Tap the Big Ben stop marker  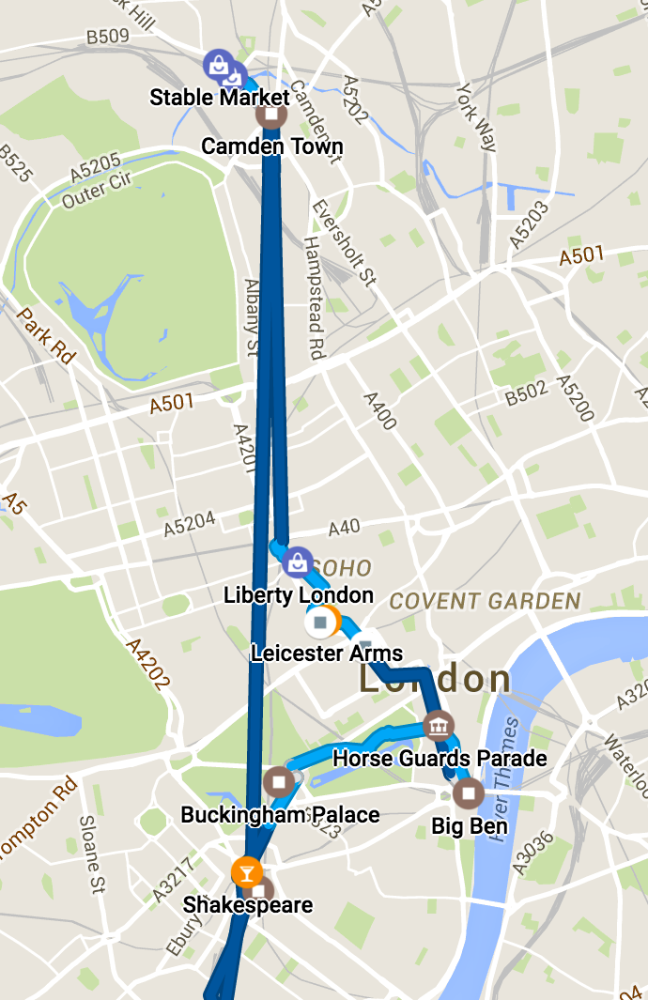pyautogui.click(x=467, y=795)
